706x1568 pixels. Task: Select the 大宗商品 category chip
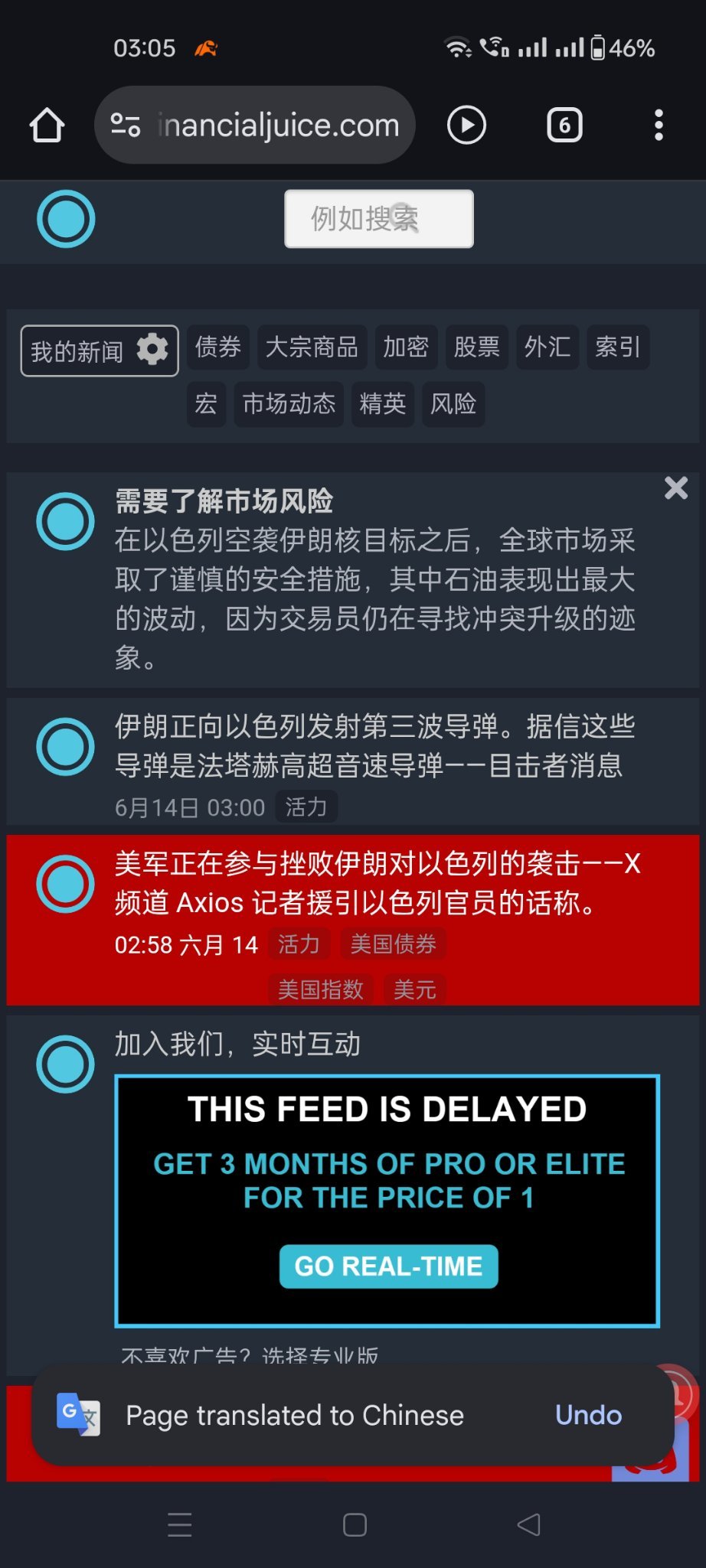pyautogui.click(x=312, y=347)
